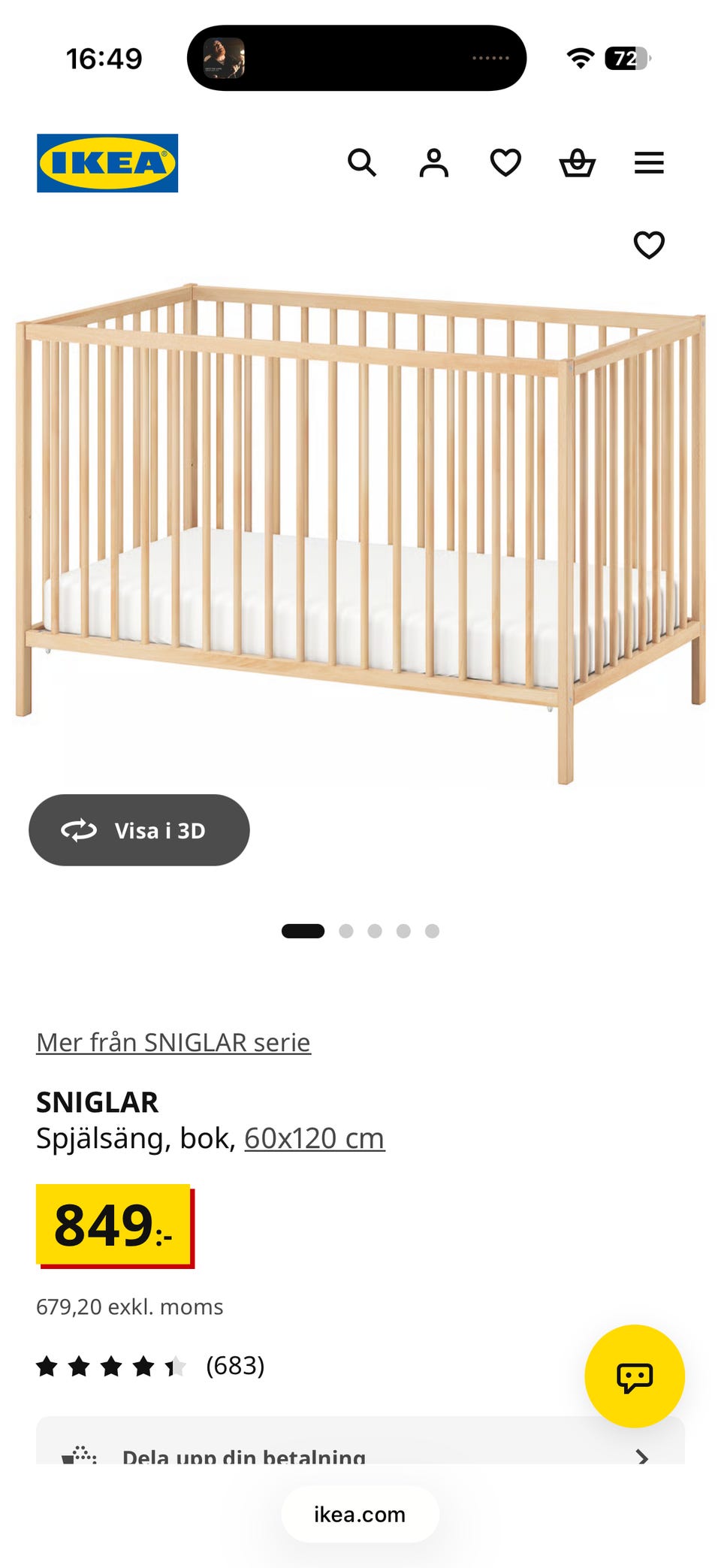Open the account profile icon
The width and height of the screenshot is (721, 1568).
coord(433,162)
